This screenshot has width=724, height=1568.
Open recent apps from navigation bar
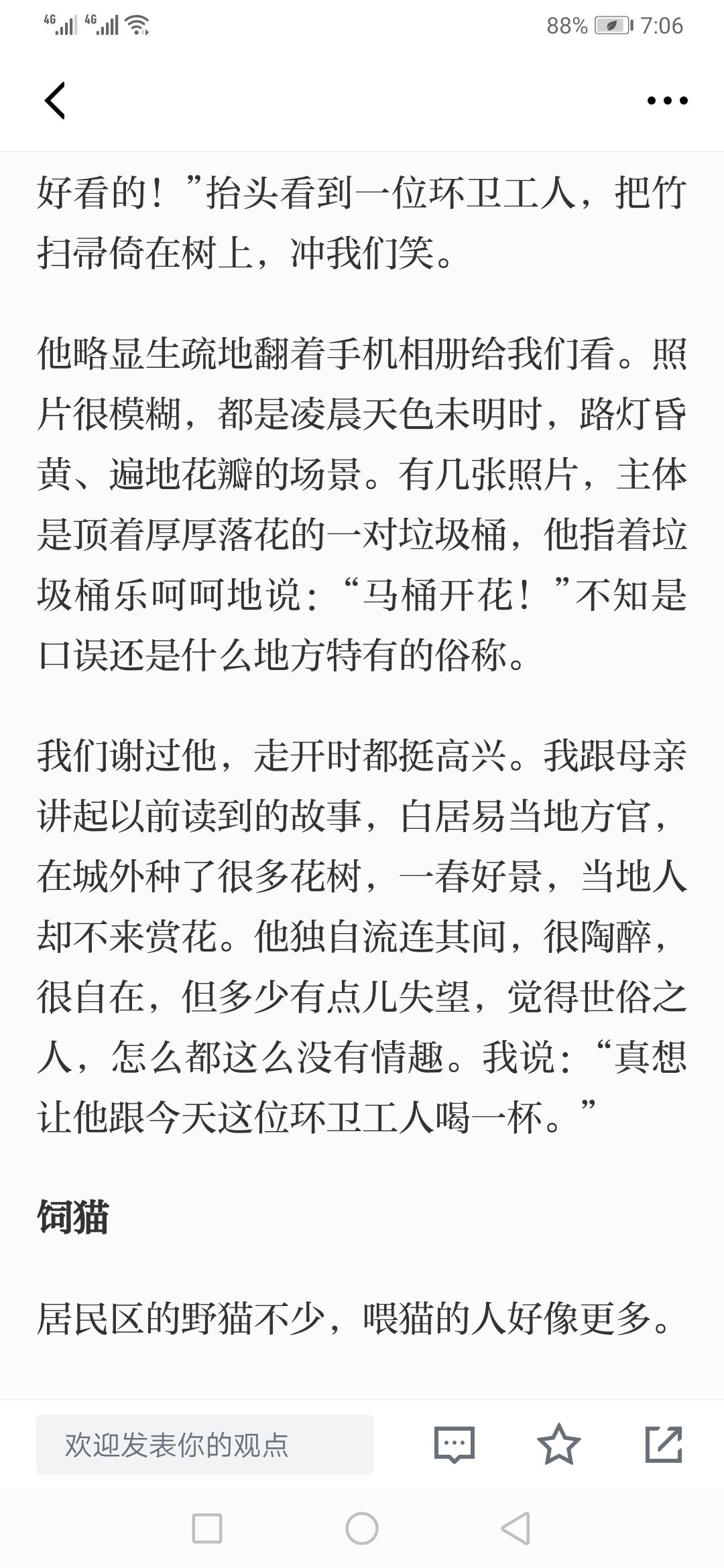[207, 1528]
